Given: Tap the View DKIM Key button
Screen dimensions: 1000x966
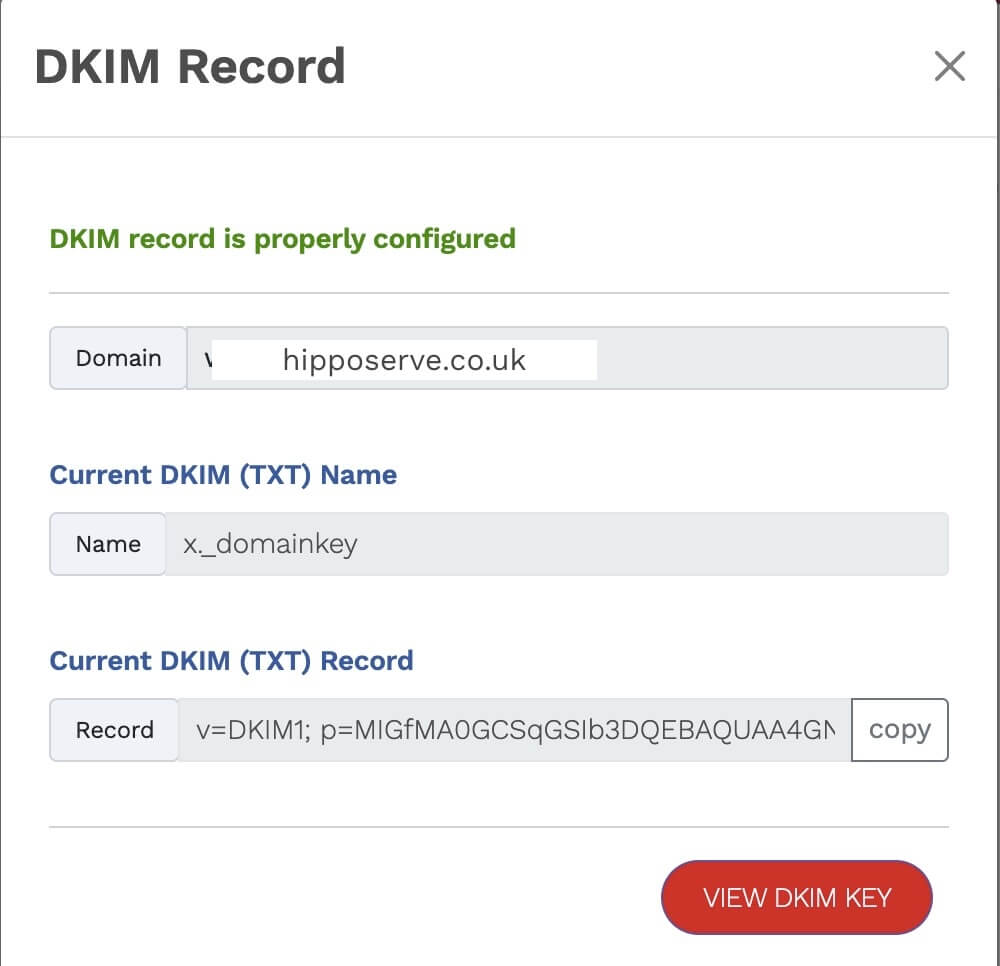Looking at the screenshot, I should pyautogui.click(x=796, y=897).
